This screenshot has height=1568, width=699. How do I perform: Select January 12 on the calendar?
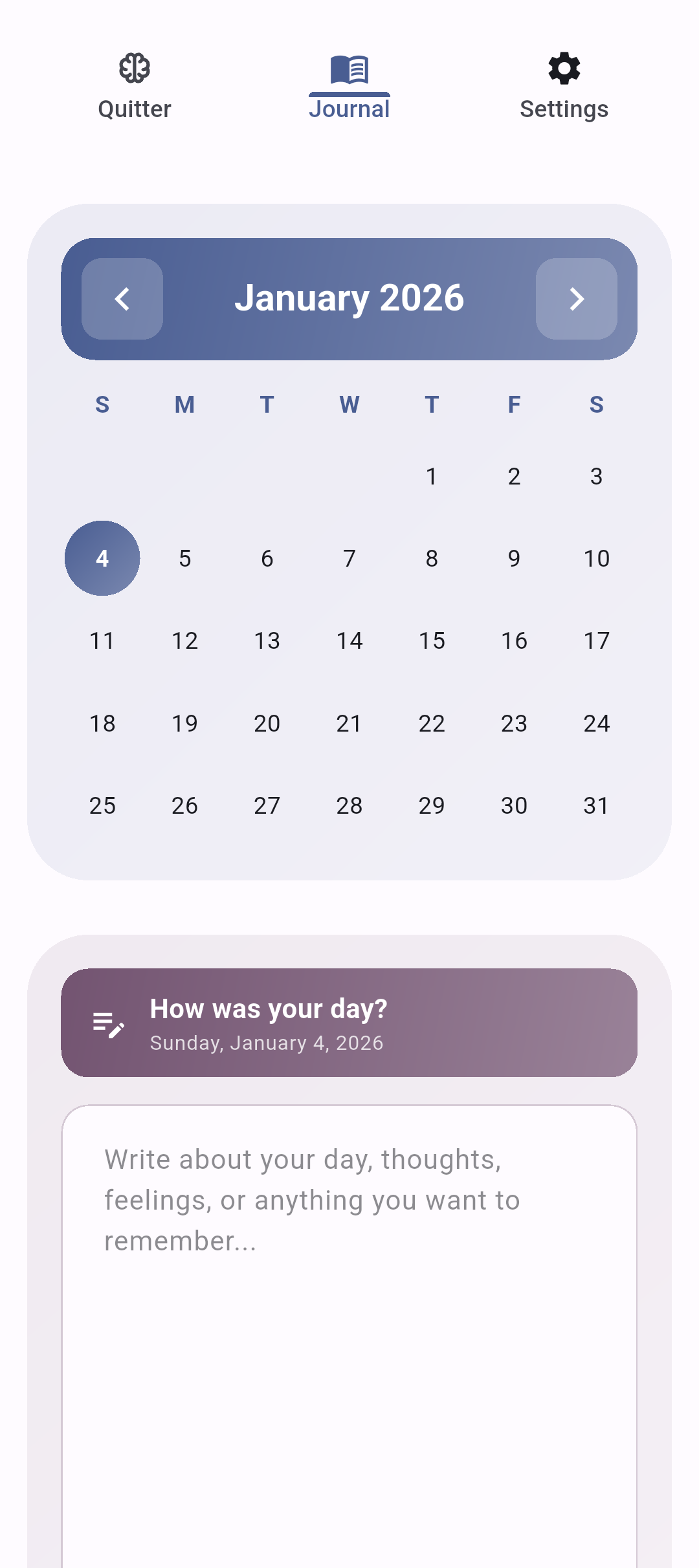click(184, 640)
